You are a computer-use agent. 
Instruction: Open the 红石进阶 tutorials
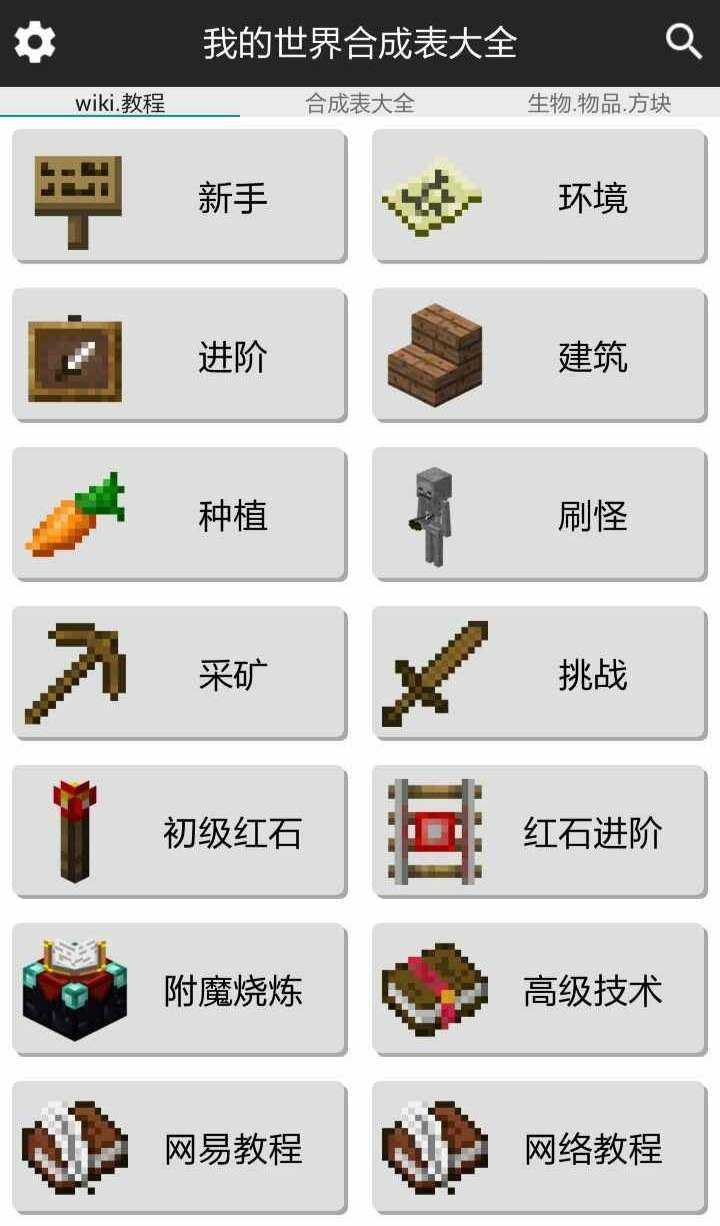(x=539, y=832)
